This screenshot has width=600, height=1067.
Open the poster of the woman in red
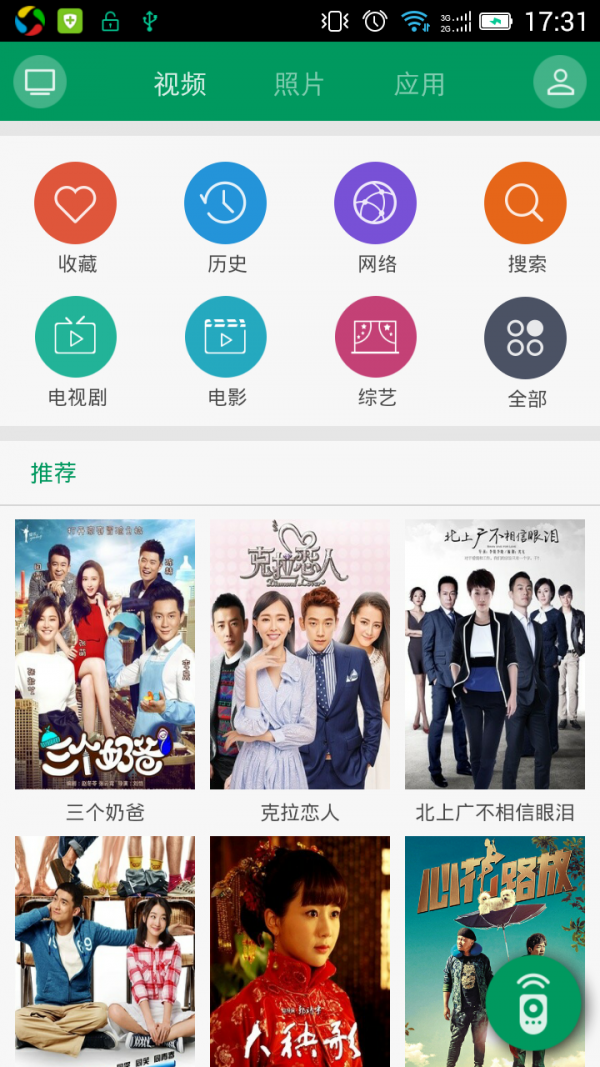[x=300, y=950]
